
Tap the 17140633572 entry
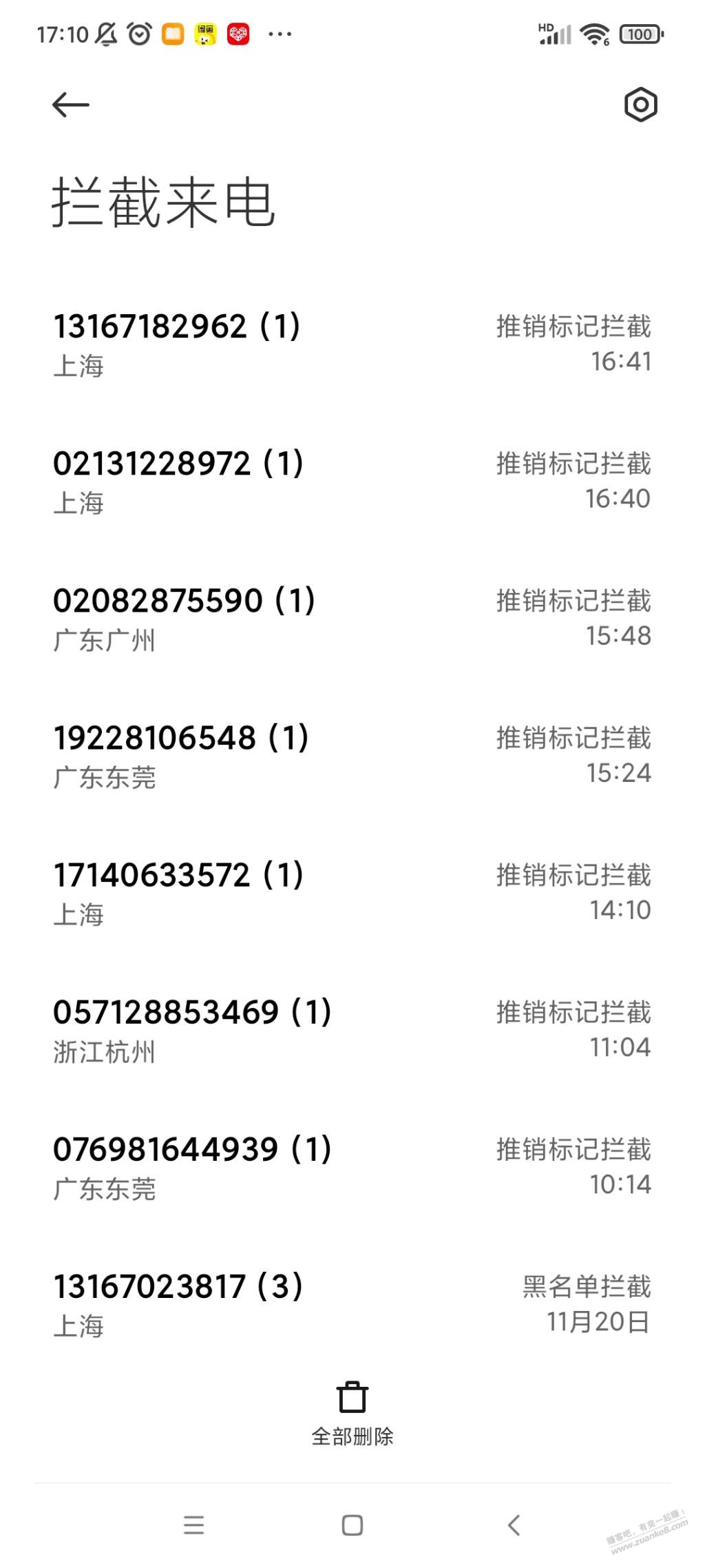tap(351, 892)
